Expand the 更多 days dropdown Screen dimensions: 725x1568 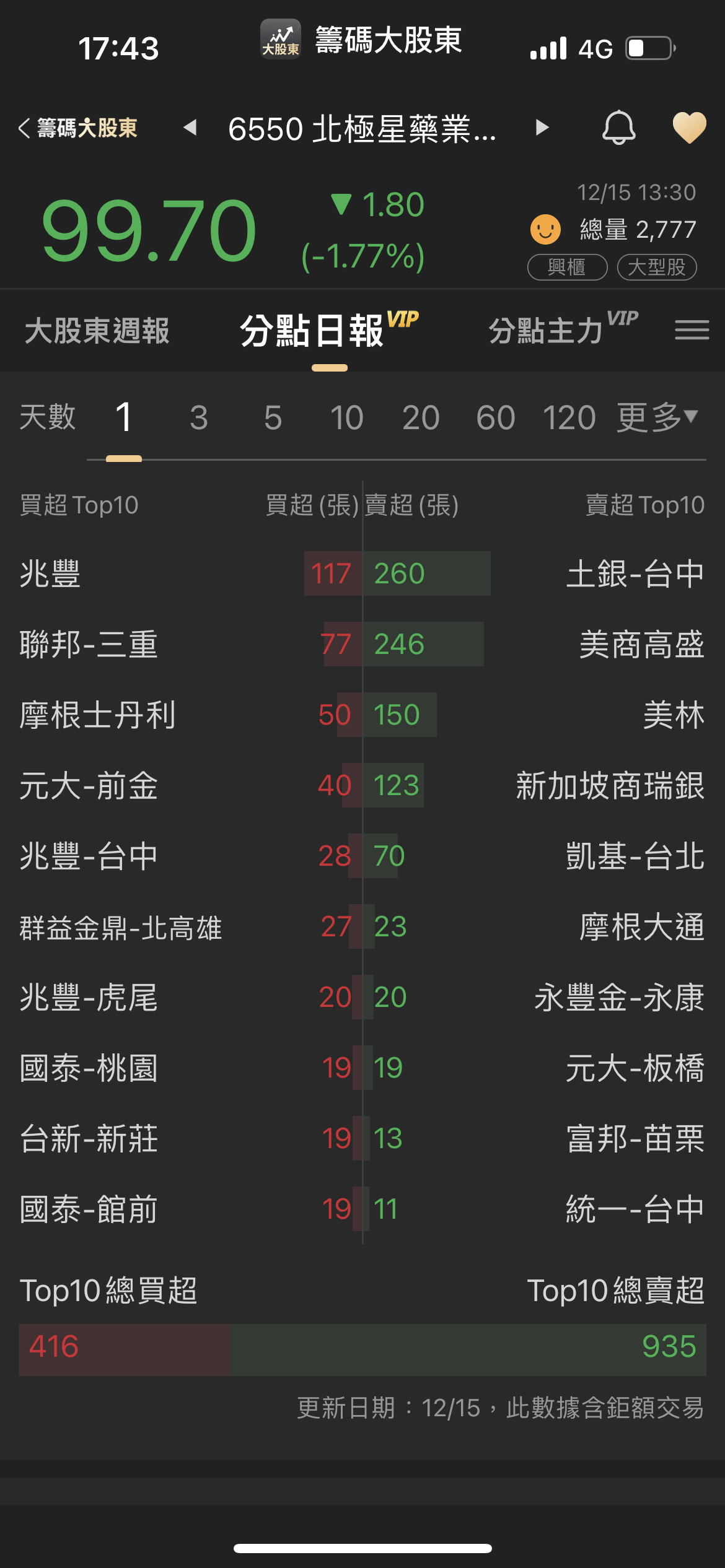point(657,417)
